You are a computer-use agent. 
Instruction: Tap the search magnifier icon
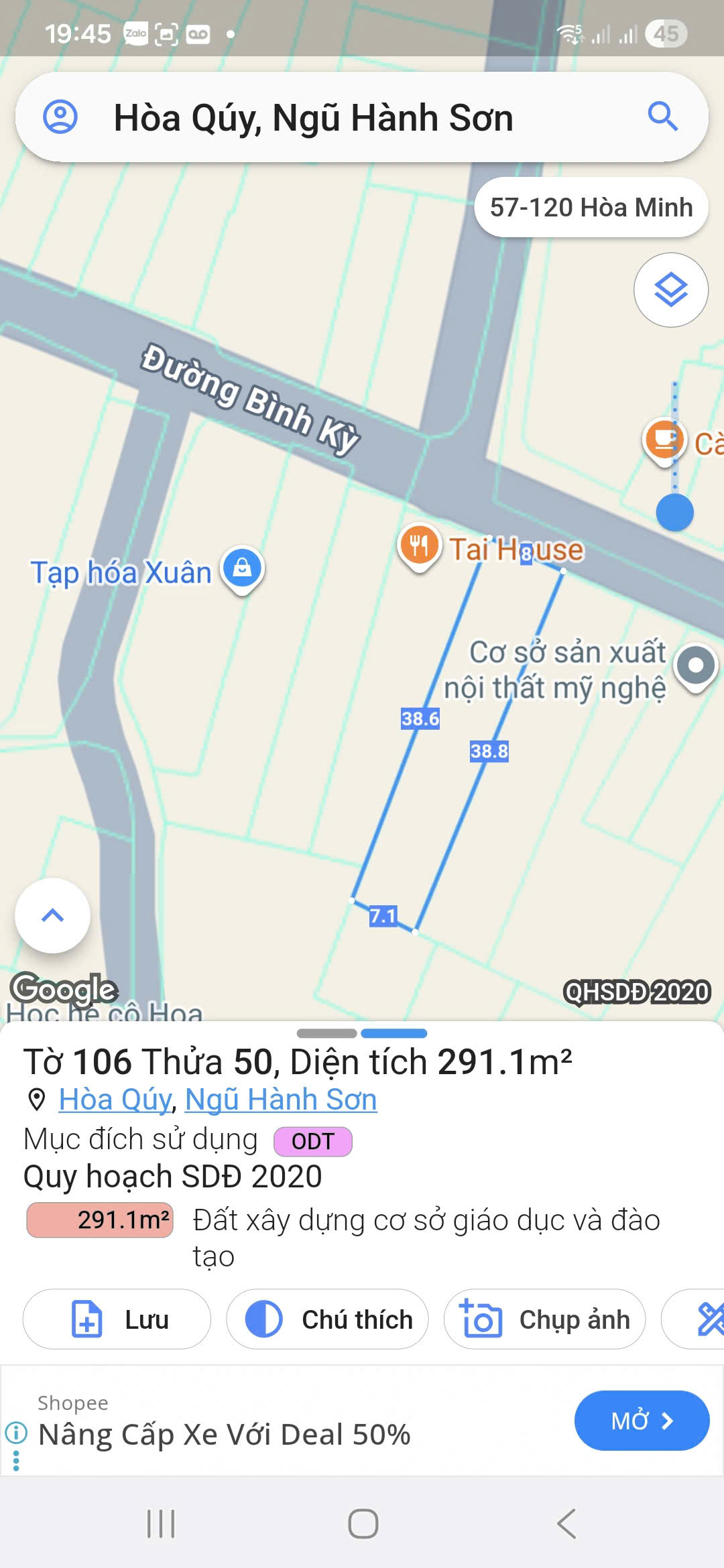click(x=662, y=117)
